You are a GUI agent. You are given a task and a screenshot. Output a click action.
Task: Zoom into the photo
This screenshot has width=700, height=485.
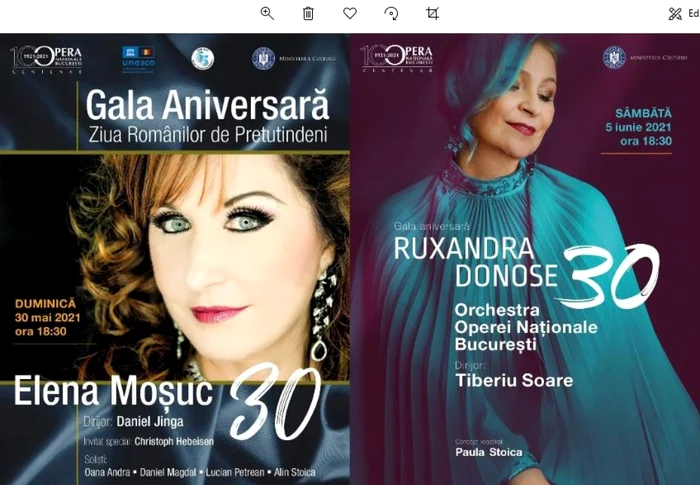point(267,13)
